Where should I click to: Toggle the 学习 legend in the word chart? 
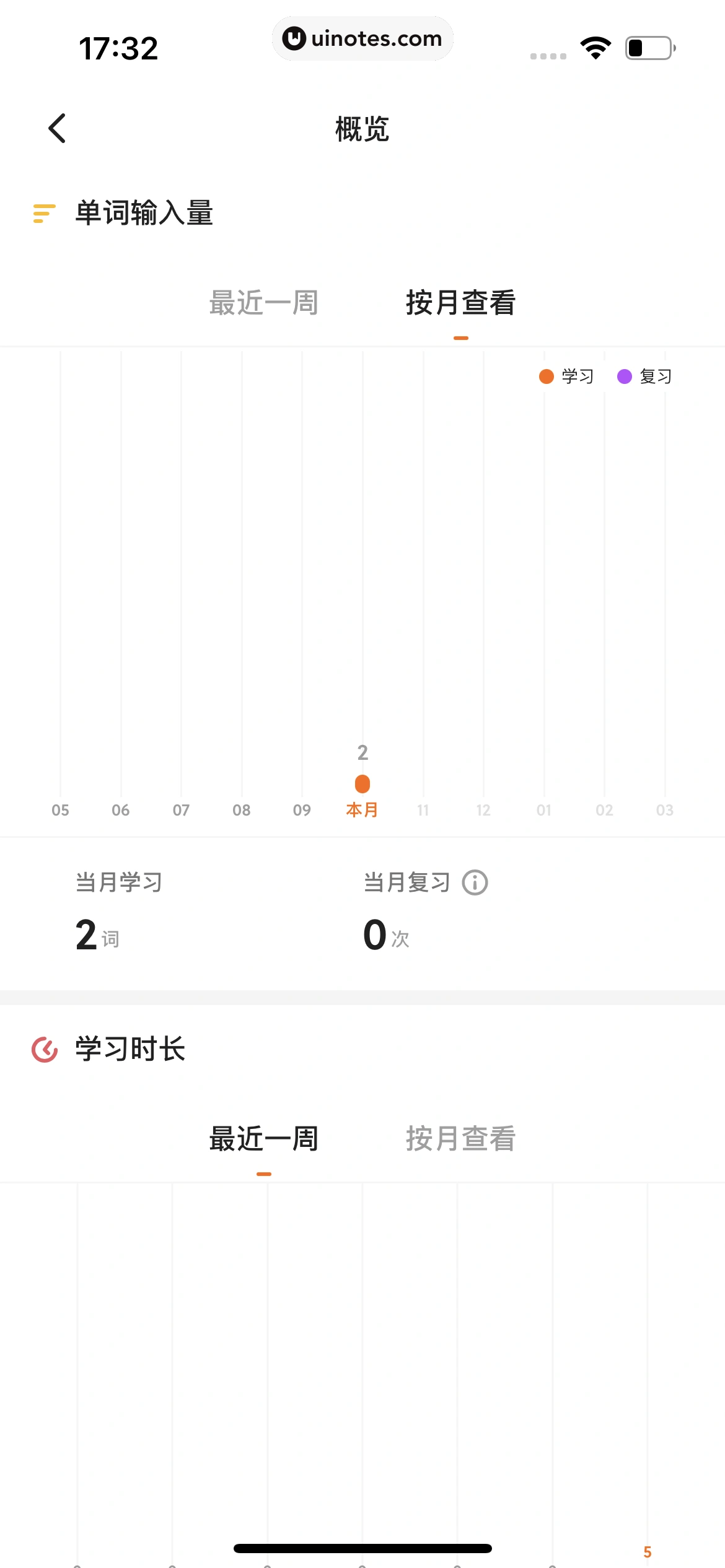567,376
